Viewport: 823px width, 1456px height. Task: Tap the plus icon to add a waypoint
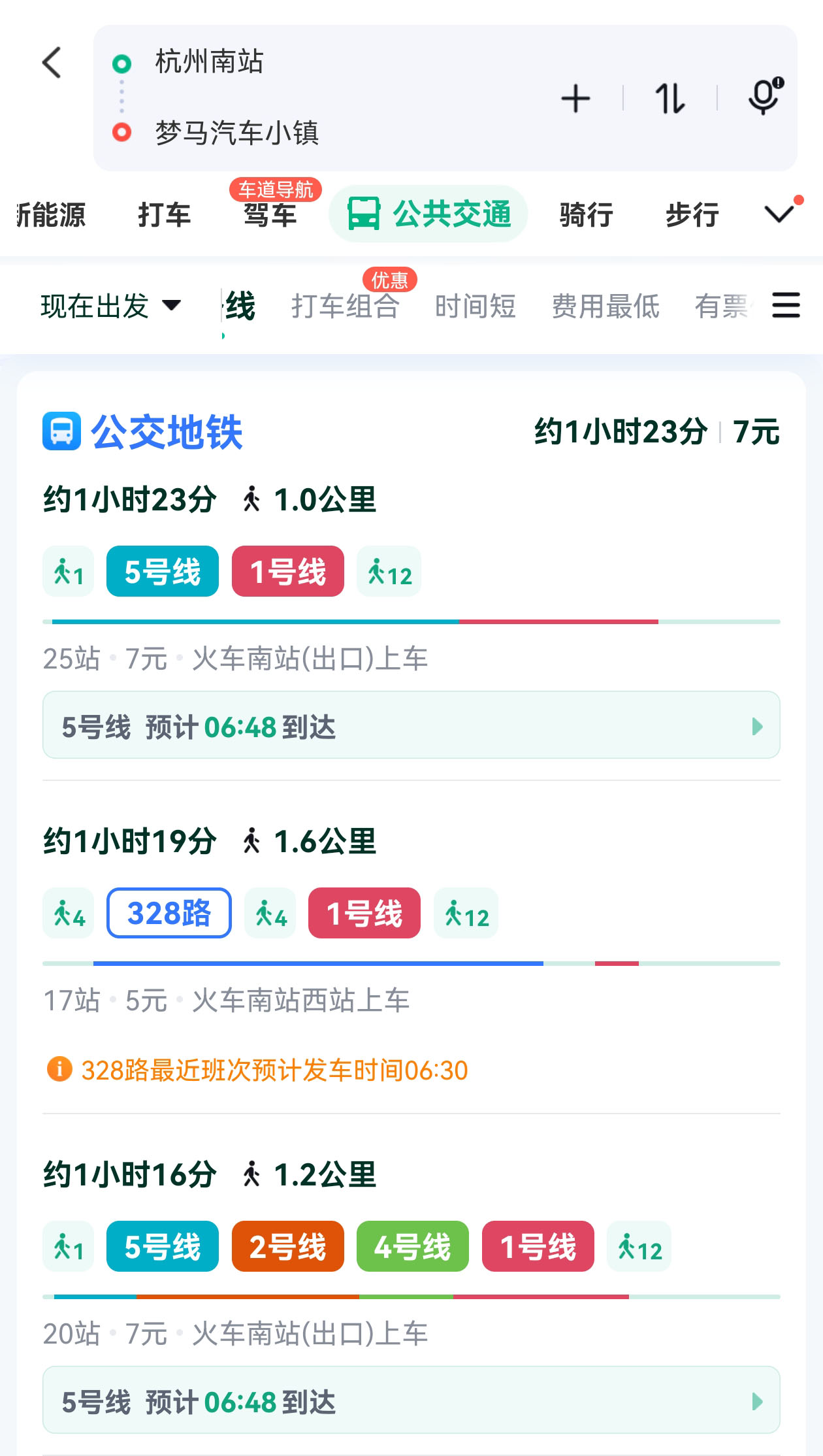point(575,99)
